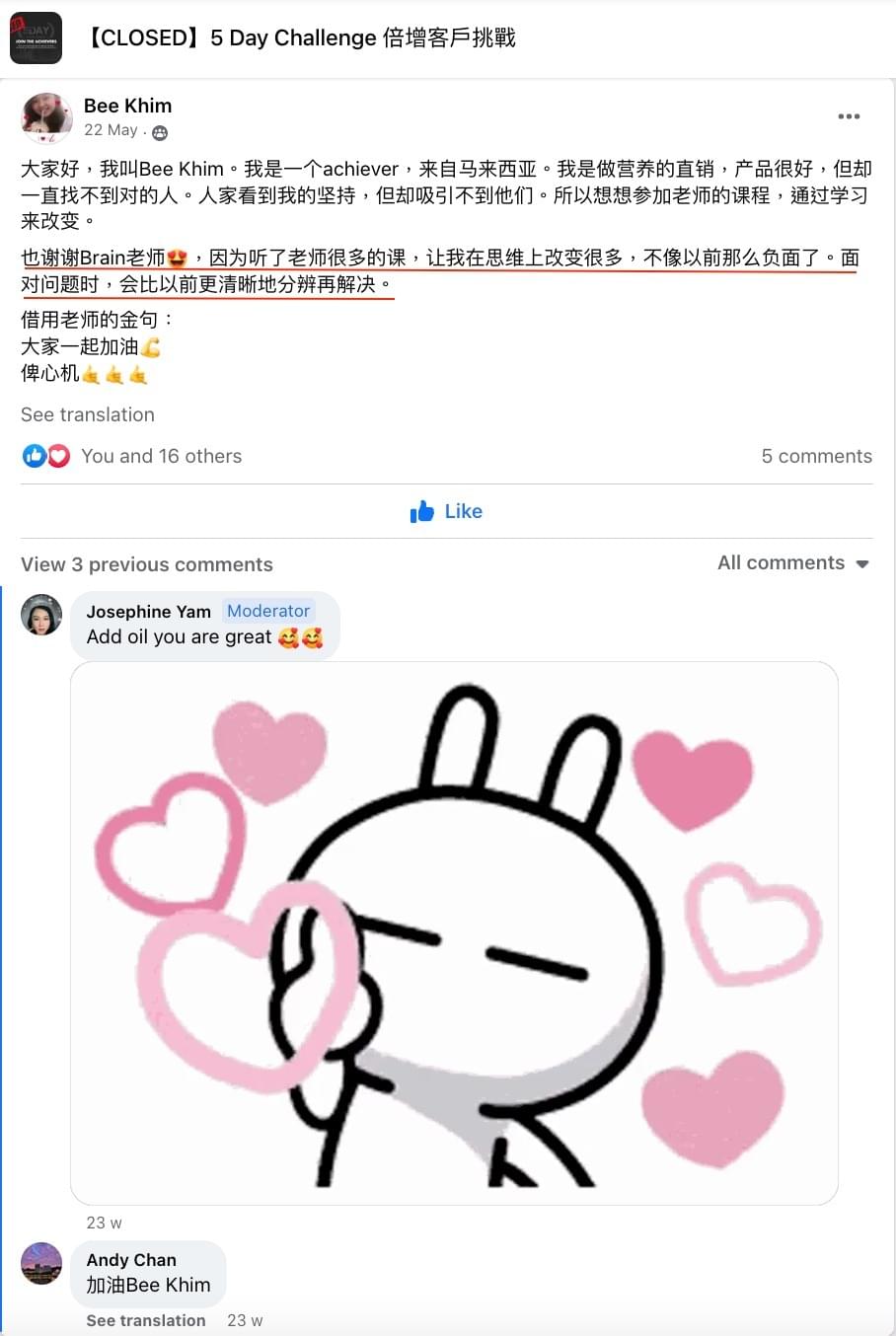View who reacted: You and 16 others
Viewport: 896px width, 1336px height.
click(x=161, y=456)
